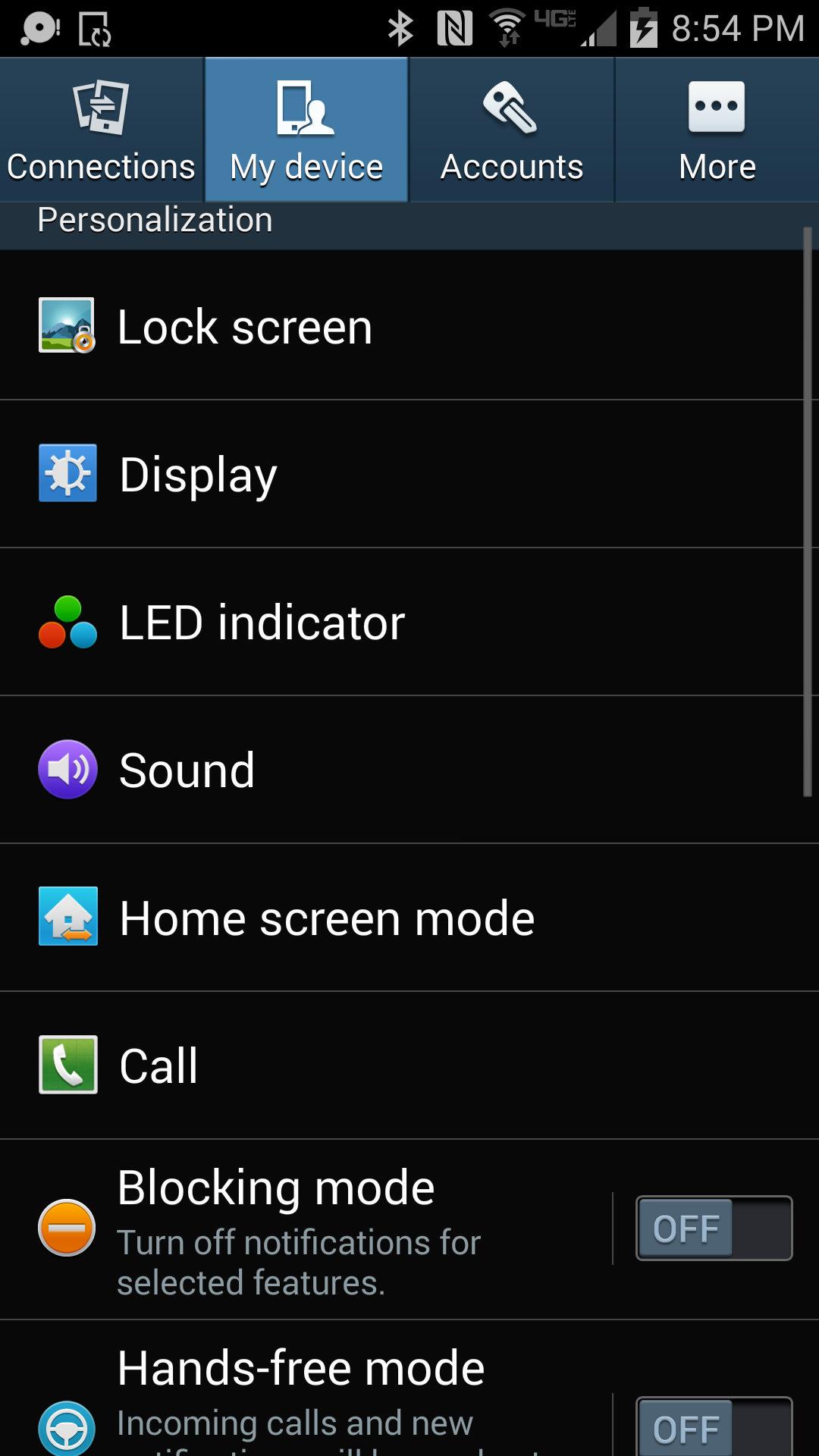Switch to the More tab
This screenshot has height=1456, width=819.
716,129
